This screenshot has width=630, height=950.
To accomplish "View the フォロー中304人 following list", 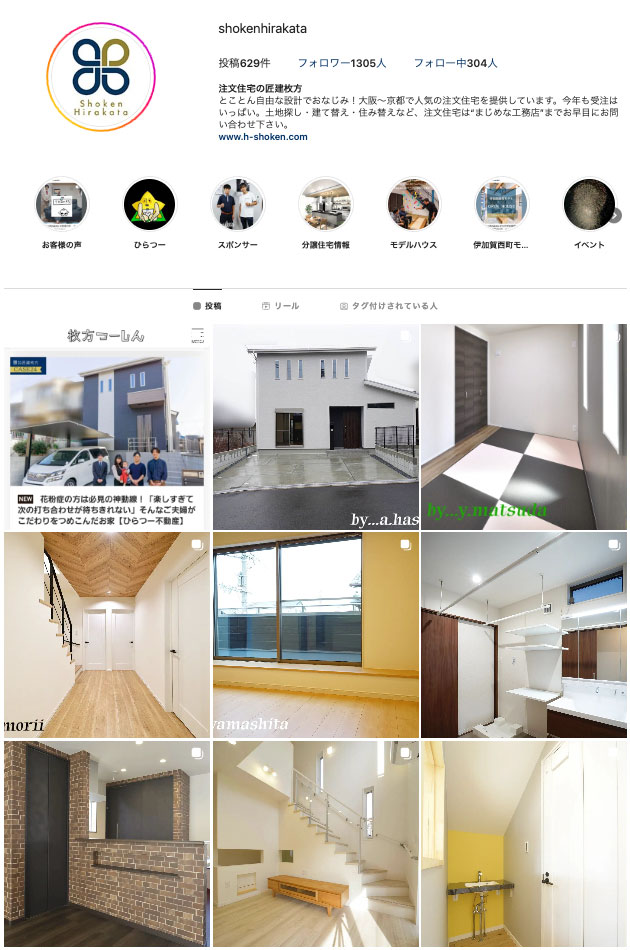I will point(455,63).
